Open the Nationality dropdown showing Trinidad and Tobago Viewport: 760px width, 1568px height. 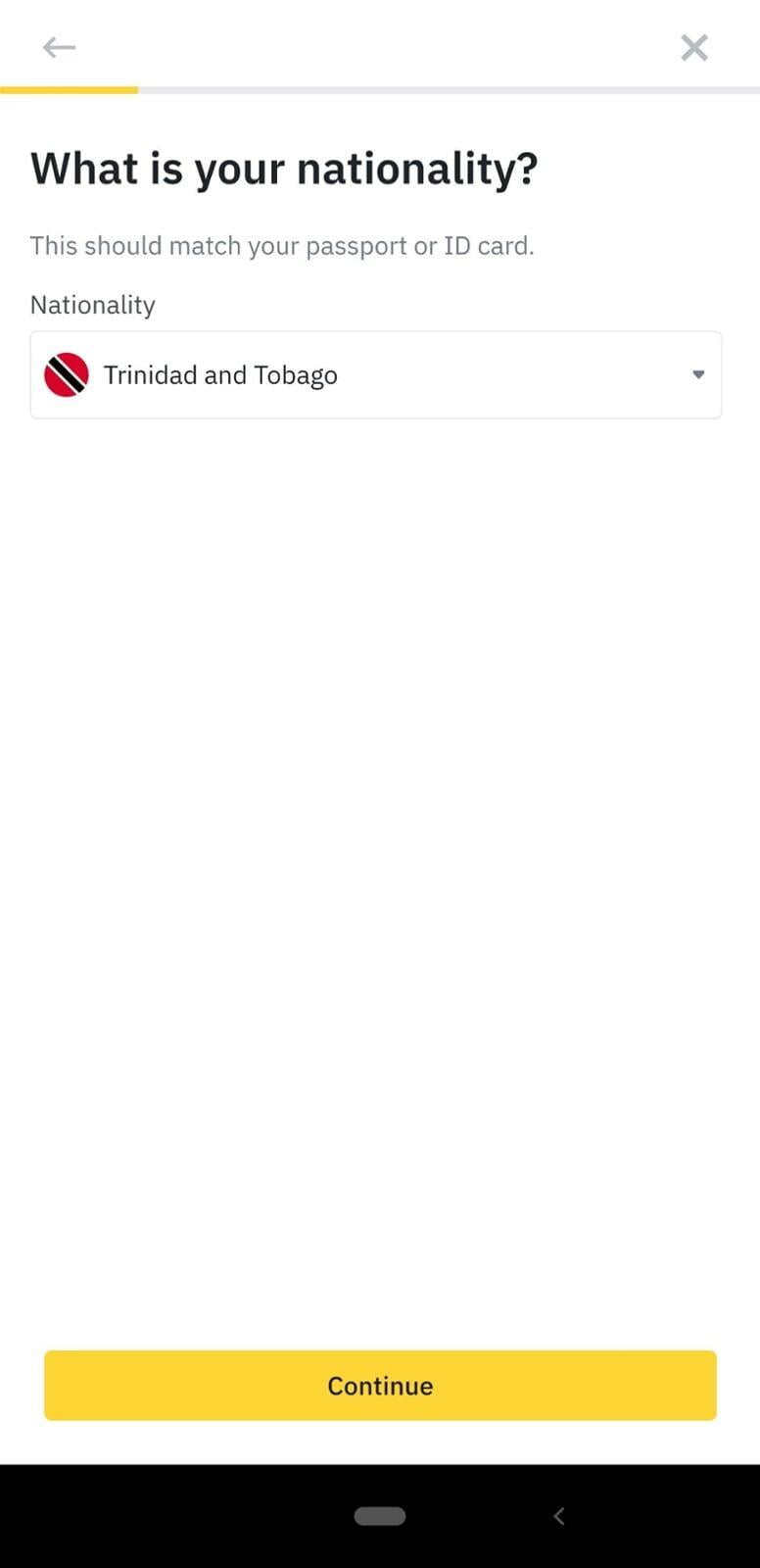pyautogui.click(x=376, y=375)
